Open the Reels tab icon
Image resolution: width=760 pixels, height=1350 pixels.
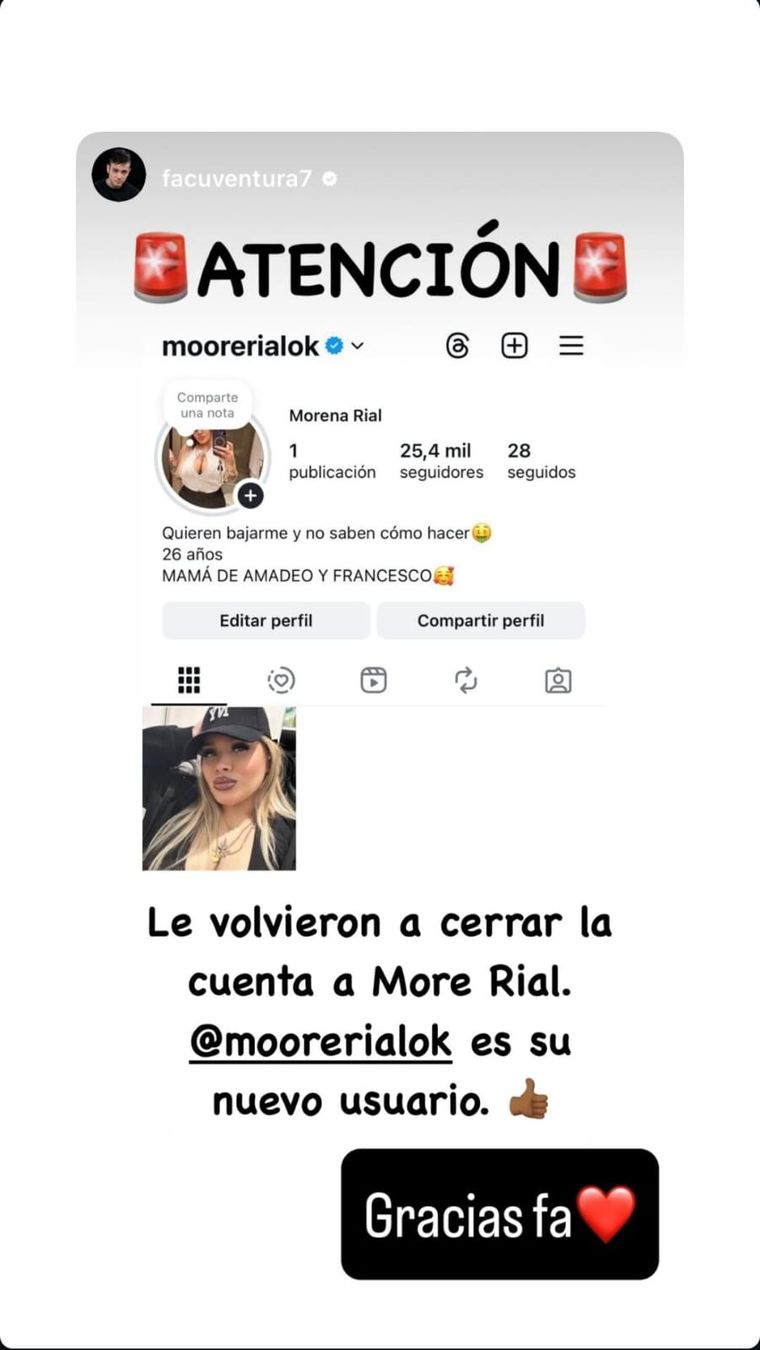tap(373, 679)
